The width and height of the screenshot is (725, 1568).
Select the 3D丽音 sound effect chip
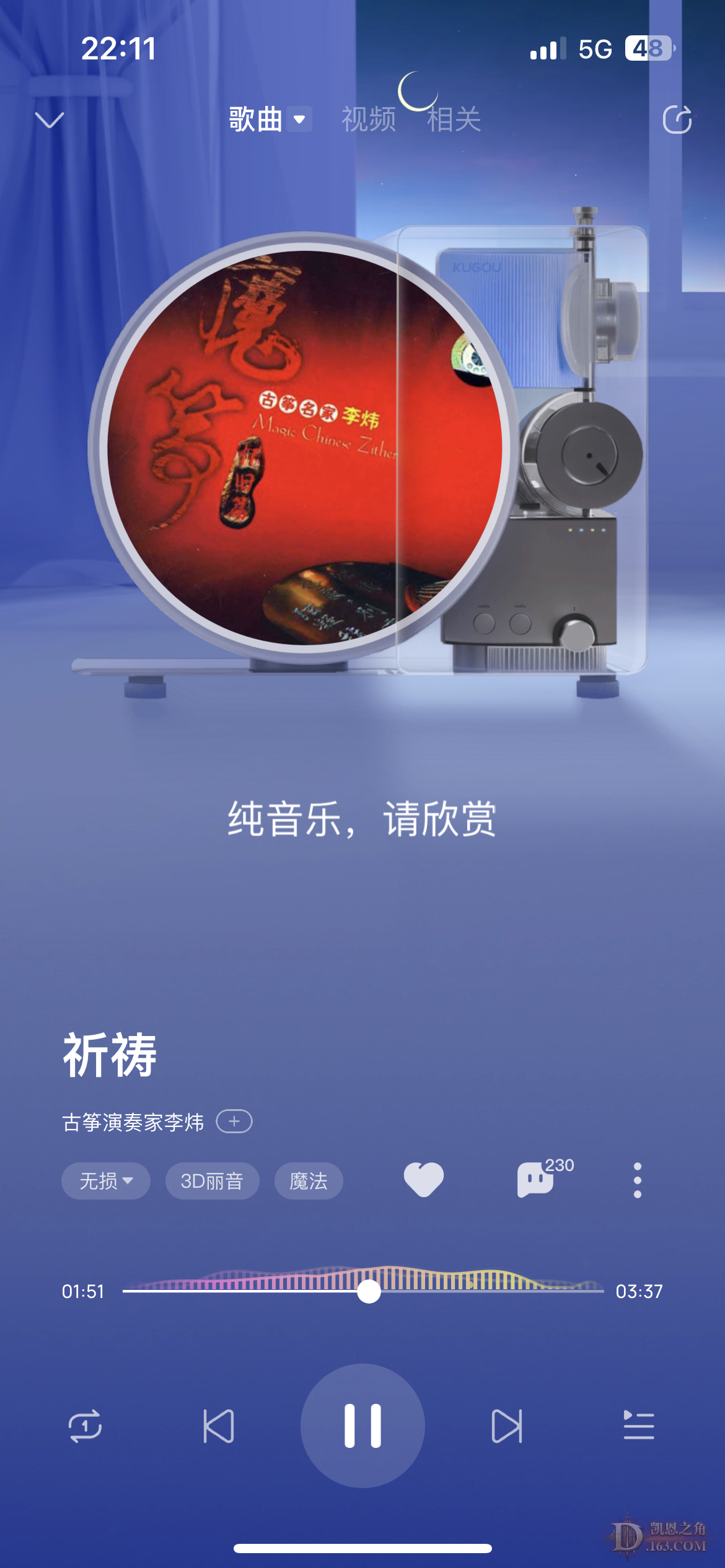(x=212, y=1181)
